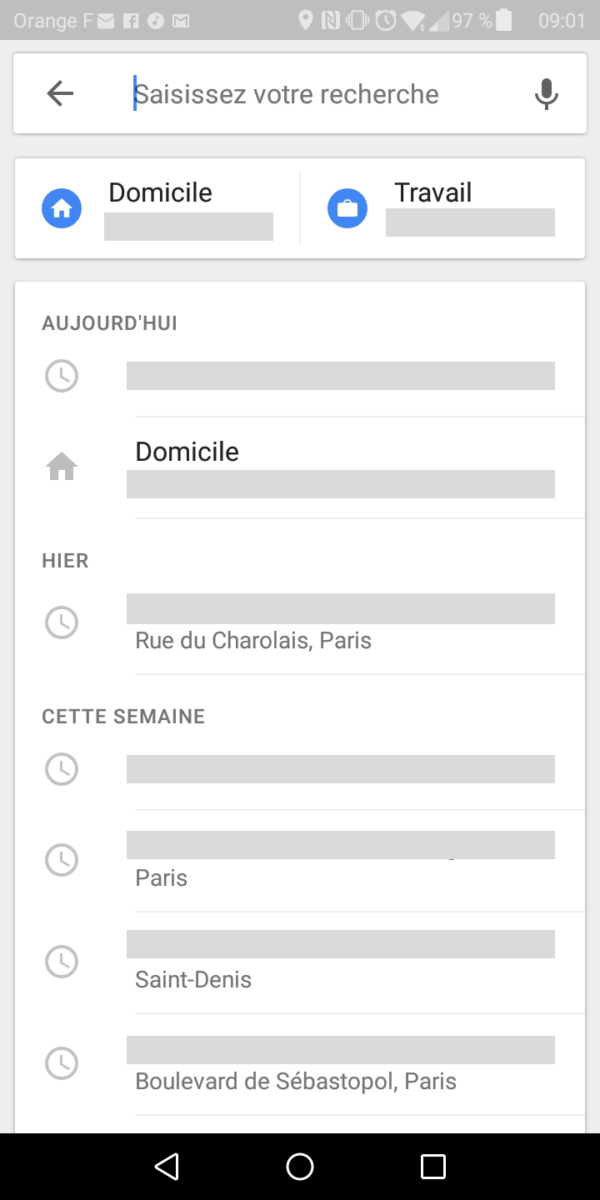Open recent apps from the navigation bar
This screenshot has width=600, height=1200.
tap(433, 1166)
